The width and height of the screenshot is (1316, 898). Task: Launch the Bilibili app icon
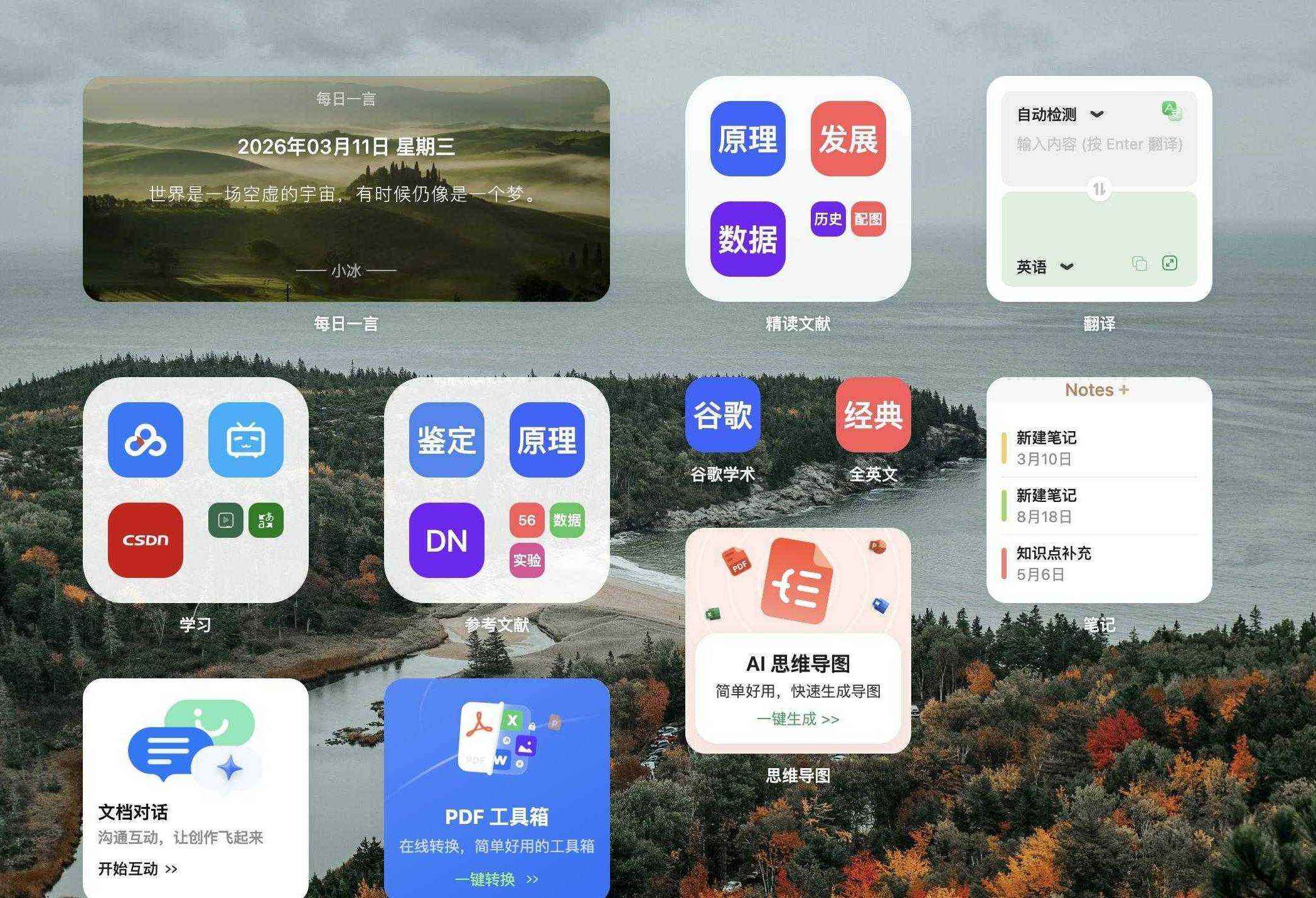[x=245, y=440]
